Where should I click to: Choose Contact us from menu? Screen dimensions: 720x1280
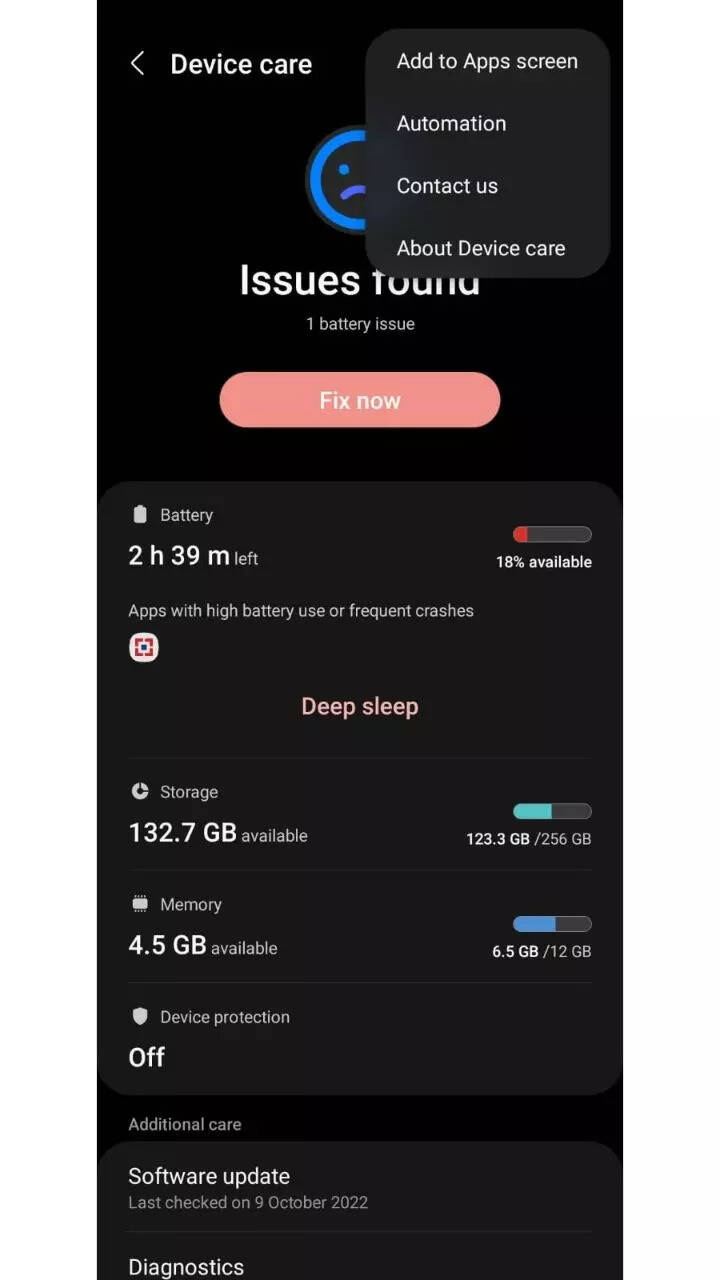coord(447,185)
